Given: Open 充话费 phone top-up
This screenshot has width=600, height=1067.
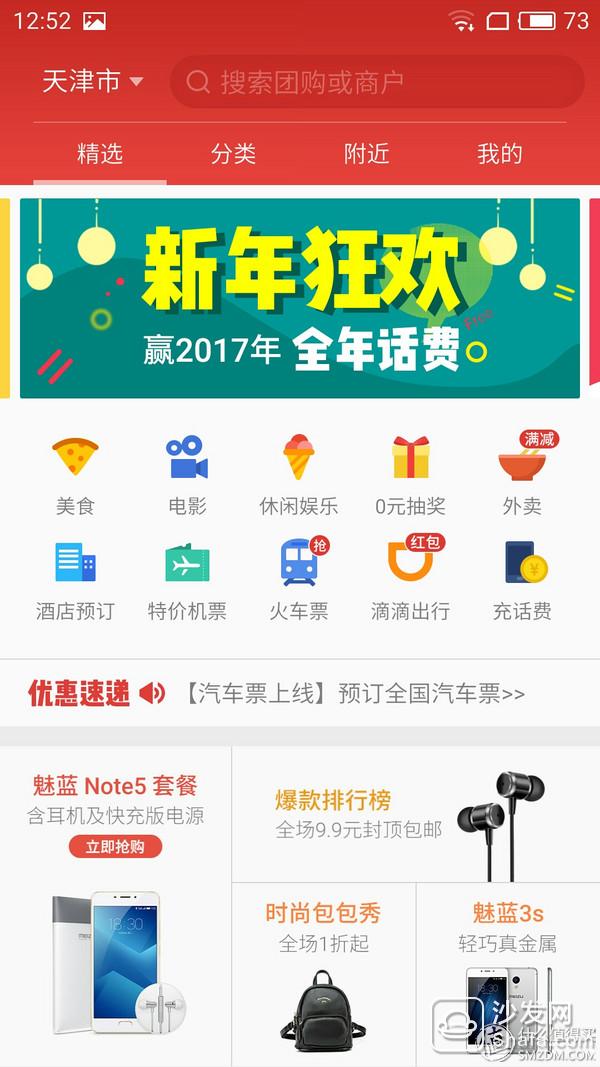Looking at the screenshot, I should [522, 580].
